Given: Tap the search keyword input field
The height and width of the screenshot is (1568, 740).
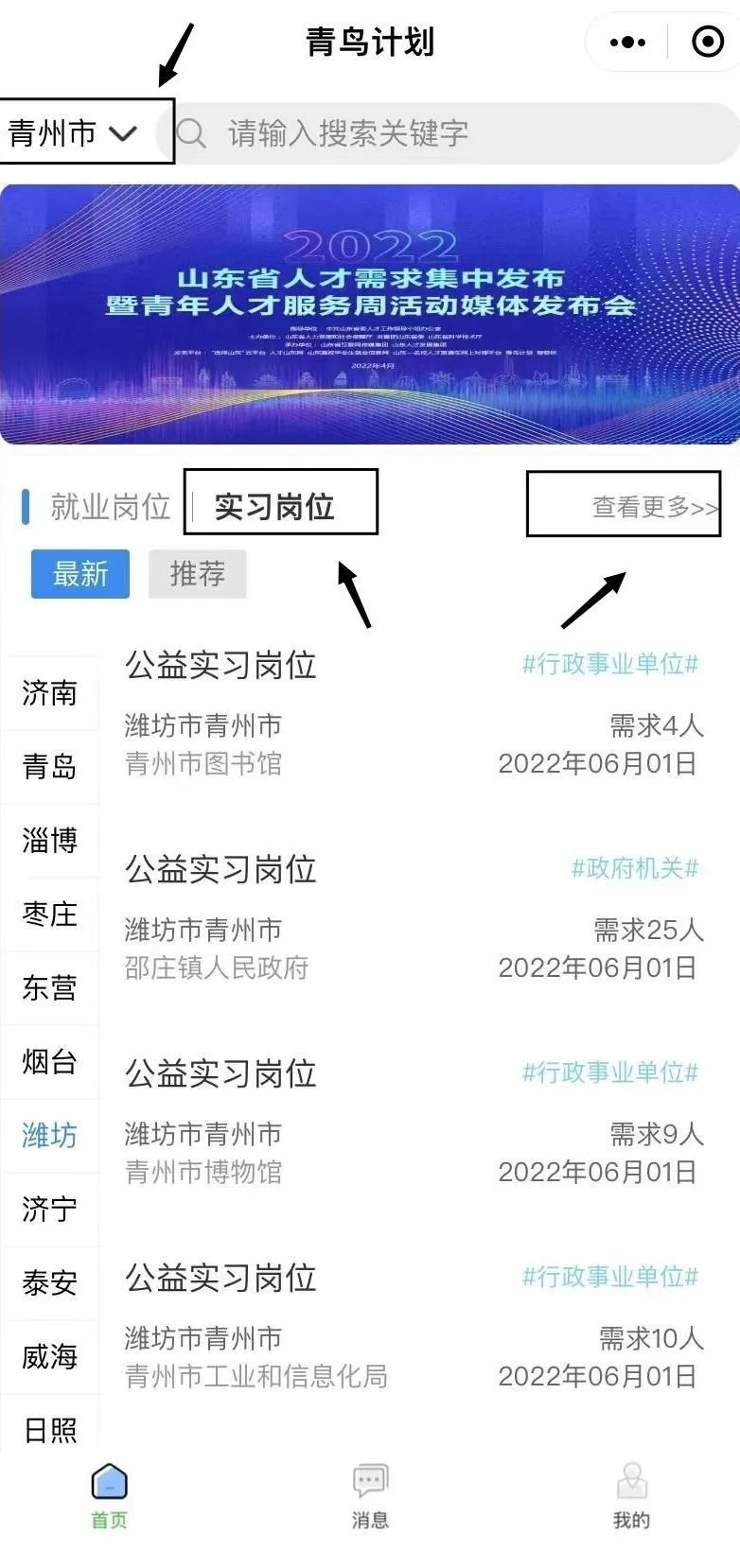Looking at the screenshot, I should point(454,133).
